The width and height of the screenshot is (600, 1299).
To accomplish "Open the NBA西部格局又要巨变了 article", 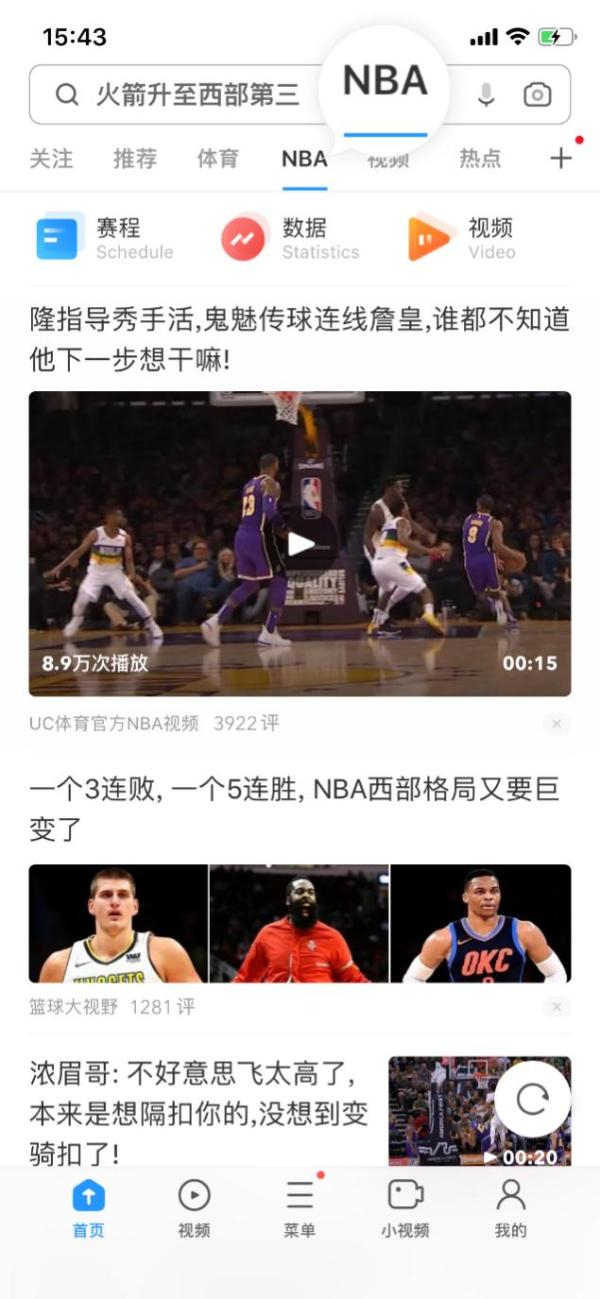I will 300,809.
